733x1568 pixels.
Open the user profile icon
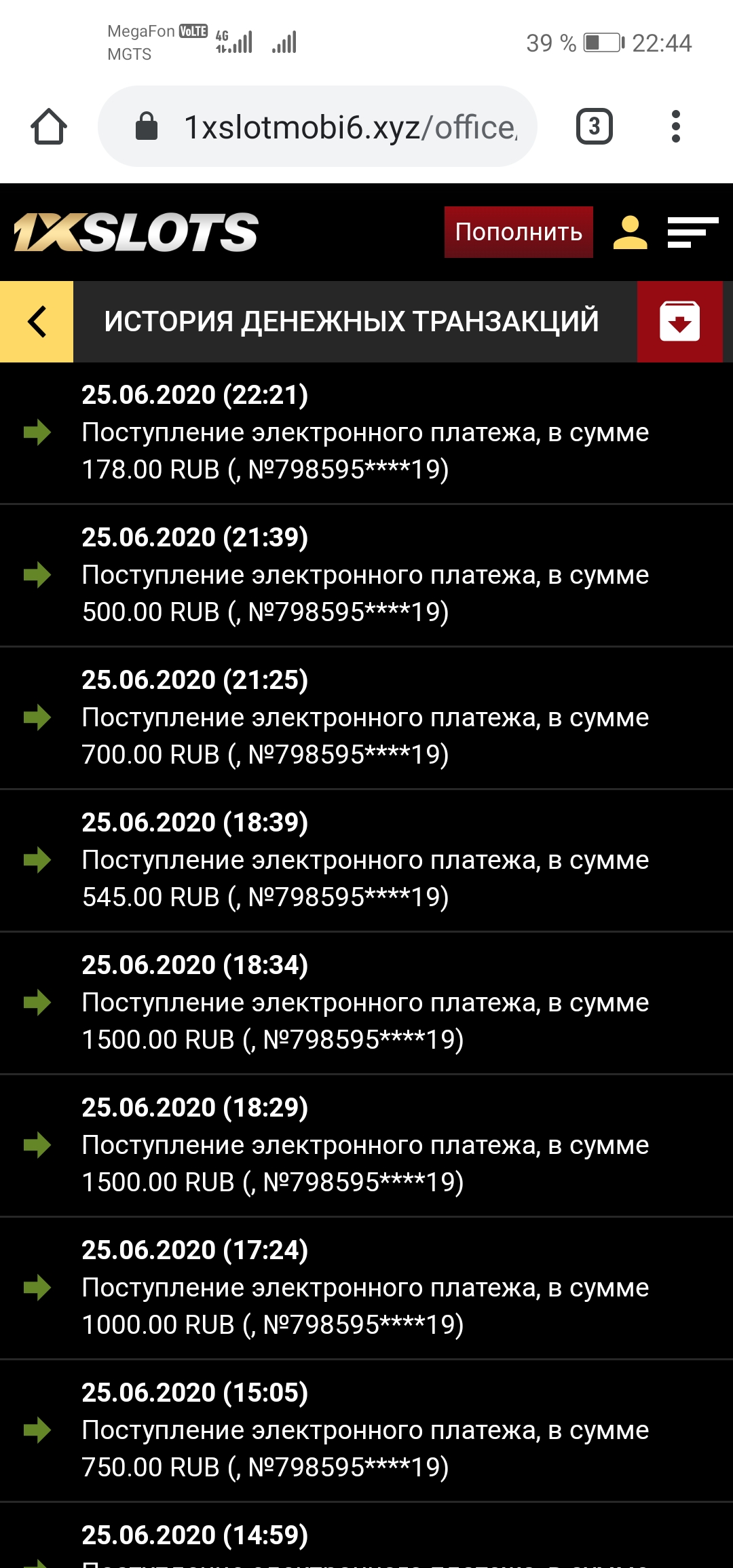click(x=630, y=232)
